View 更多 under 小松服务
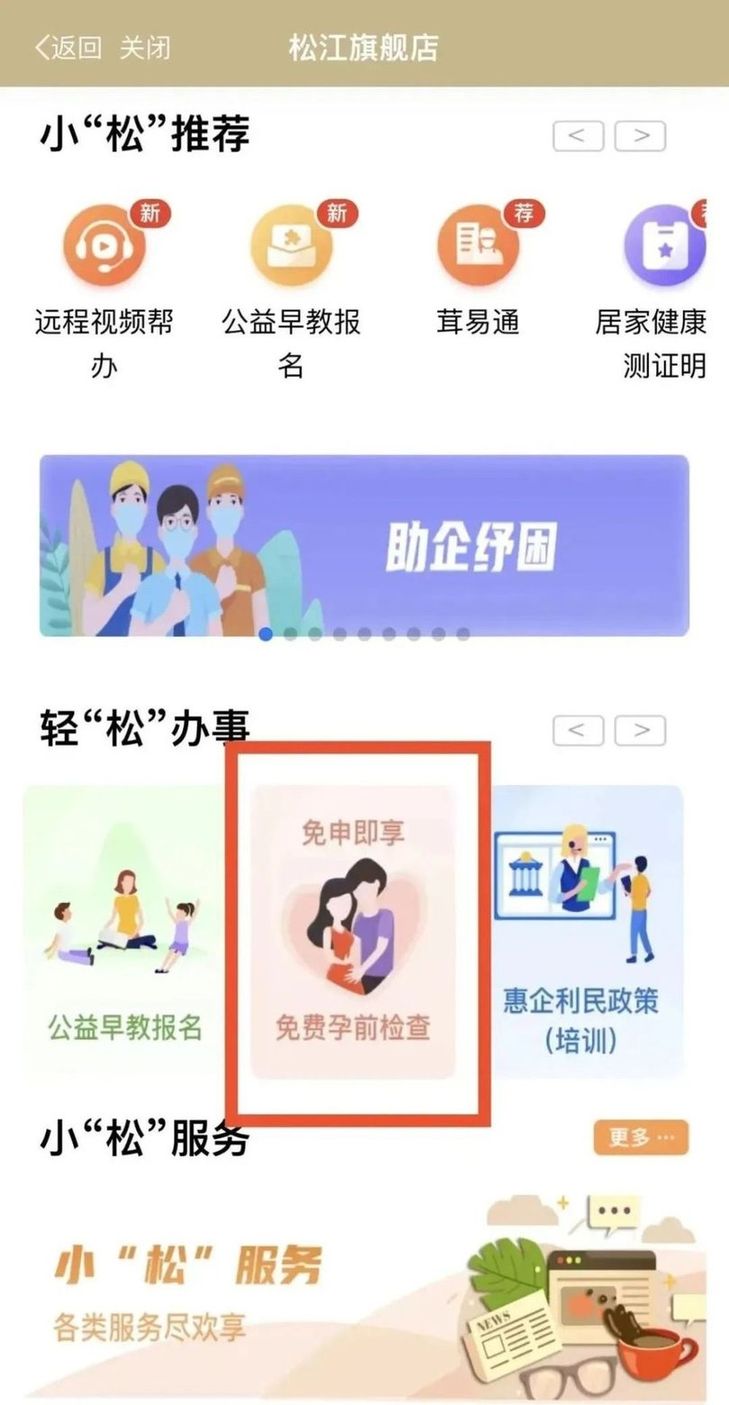 click(641, 1137)
